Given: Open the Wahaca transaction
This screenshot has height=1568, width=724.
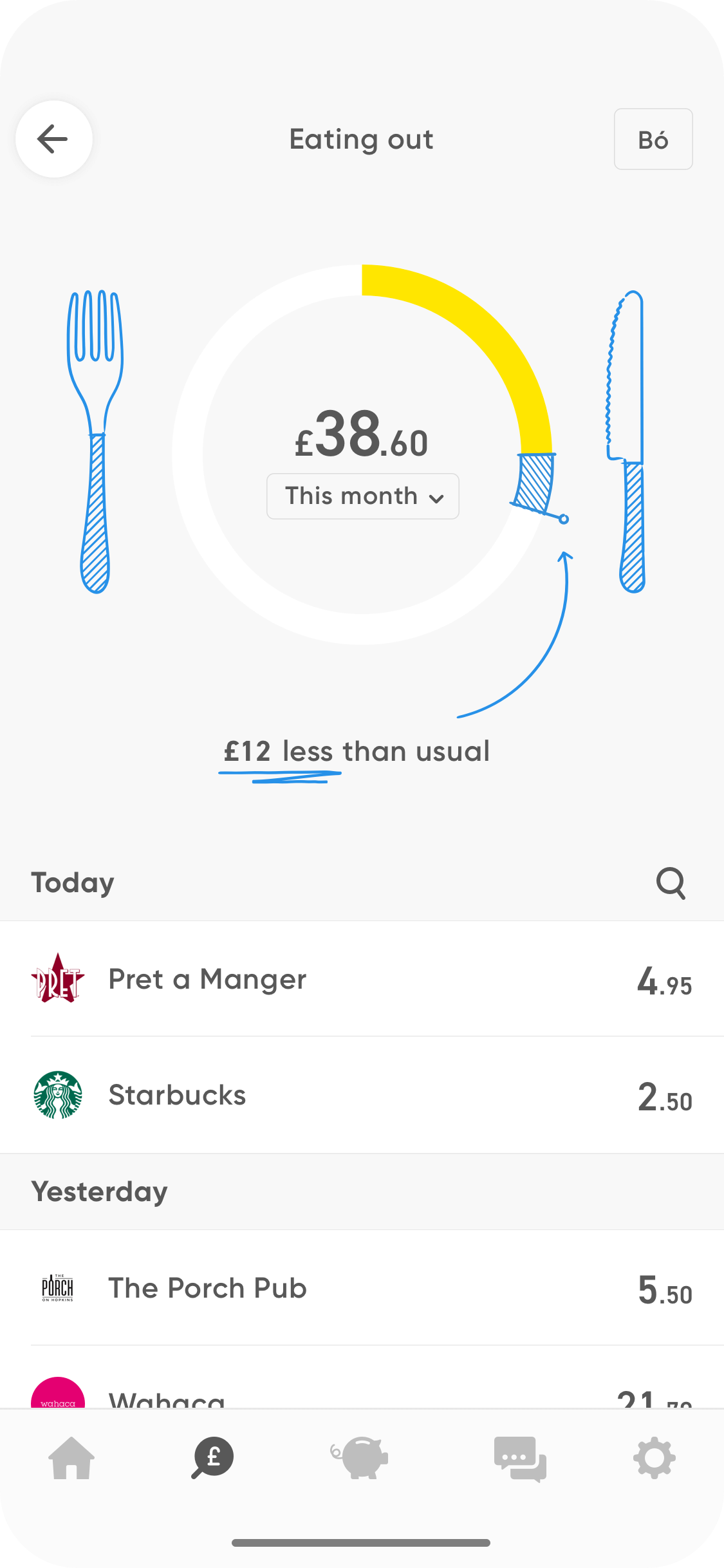Looking at the screenshot, I should (x=362, y=1377).
